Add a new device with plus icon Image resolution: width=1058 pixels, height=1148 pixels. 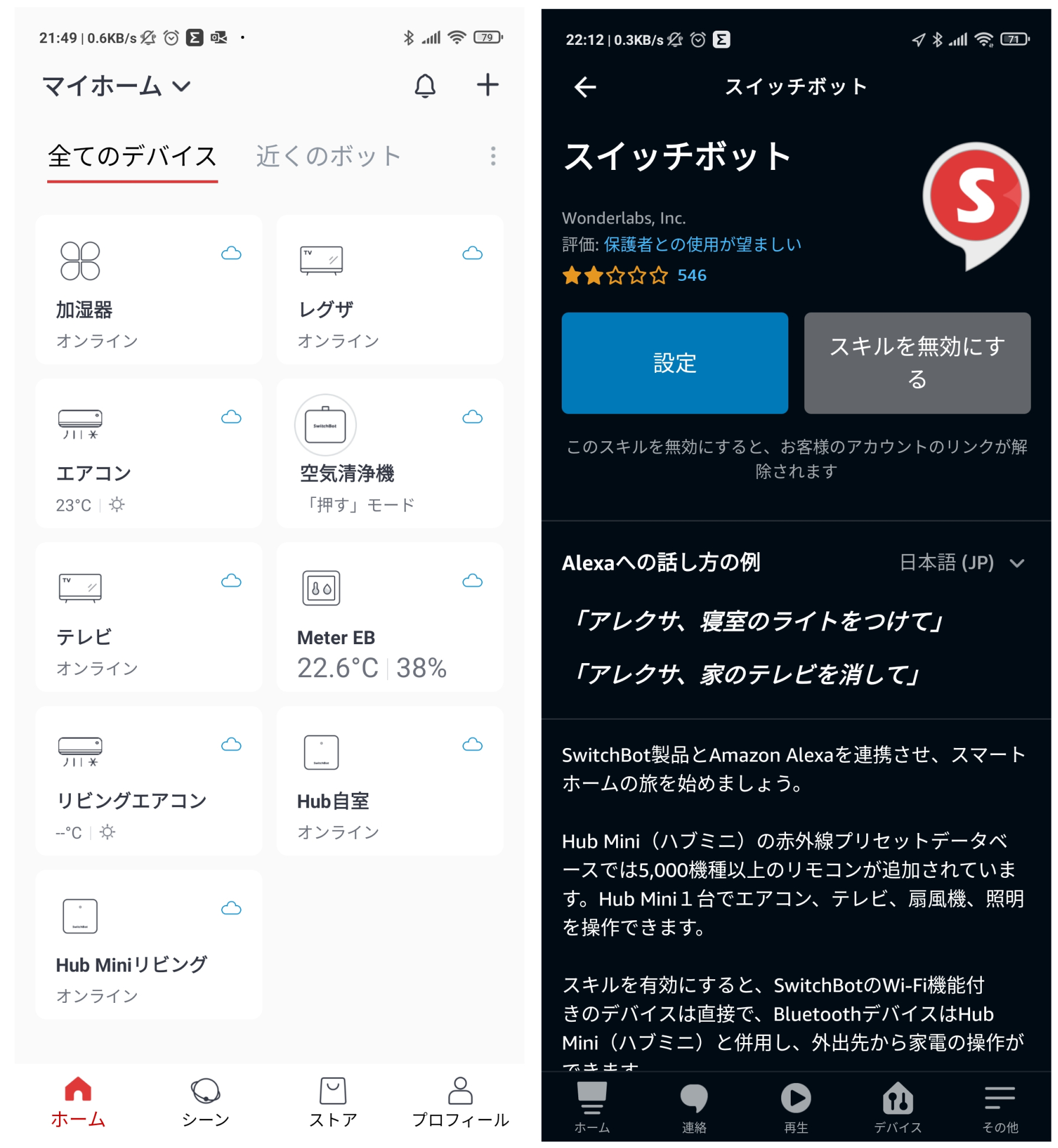coord(487,85)
